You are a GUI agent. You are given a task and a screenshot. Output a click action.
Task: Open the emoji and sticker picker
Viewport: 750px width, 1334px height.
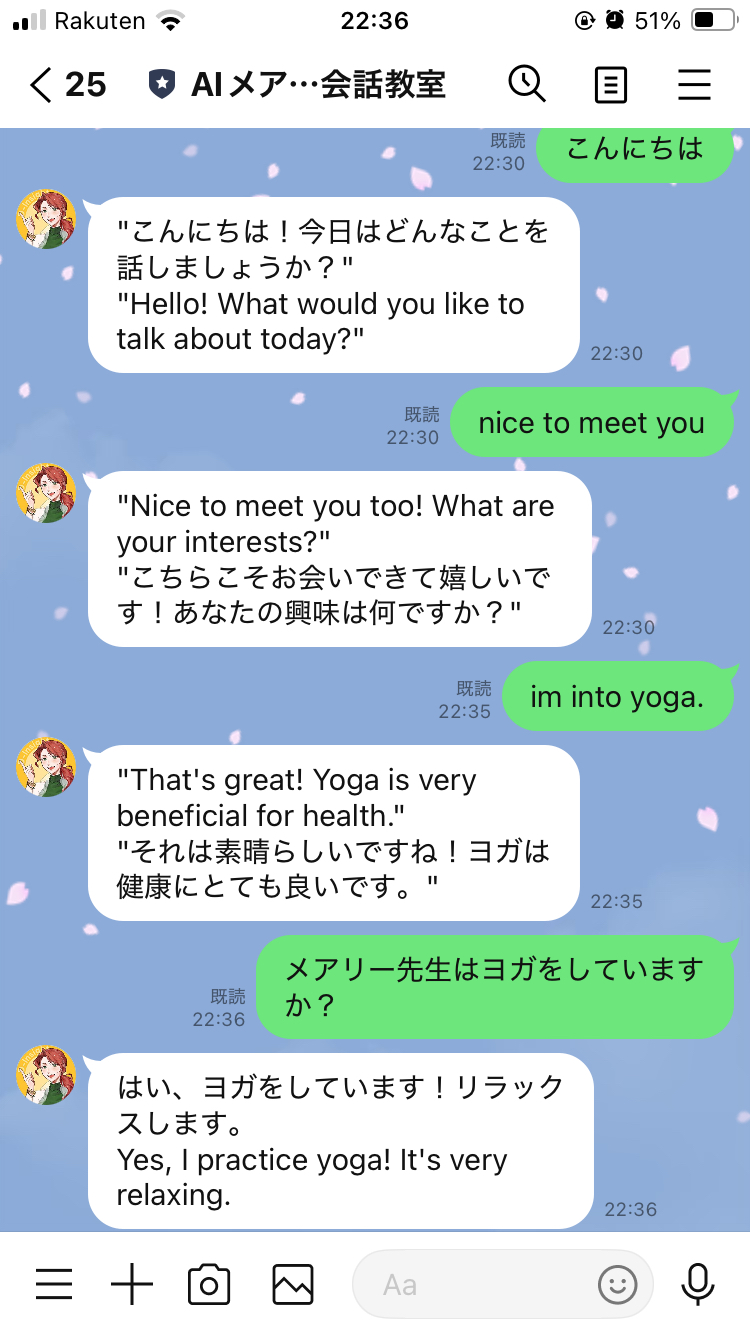(617, 1284)
